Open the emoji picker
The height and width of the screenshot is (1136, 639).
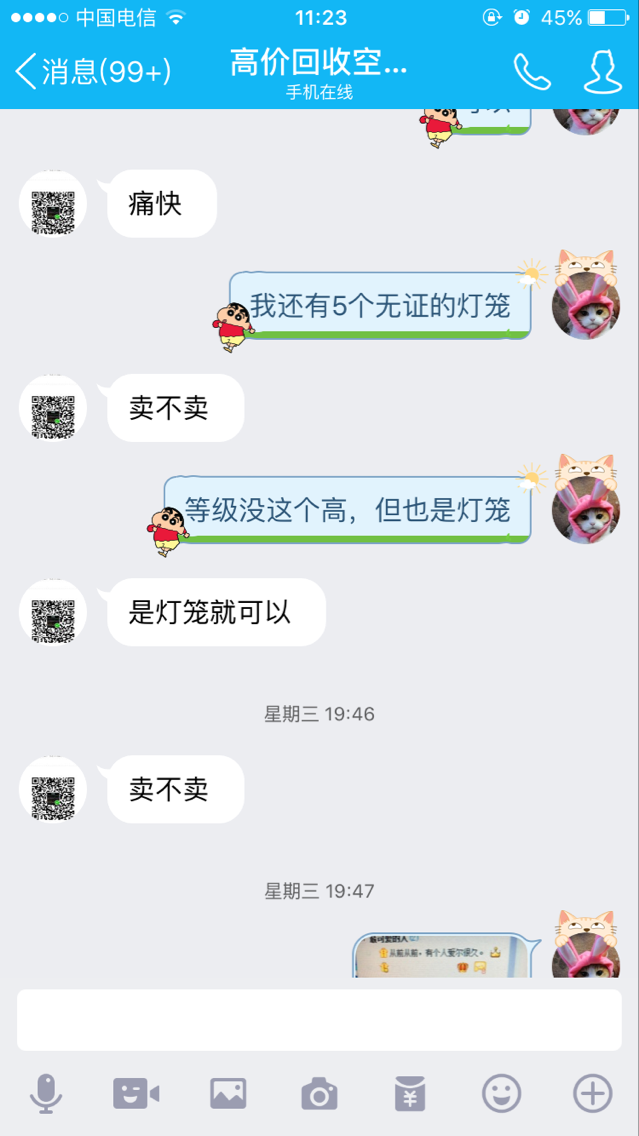coord(501,1093)
